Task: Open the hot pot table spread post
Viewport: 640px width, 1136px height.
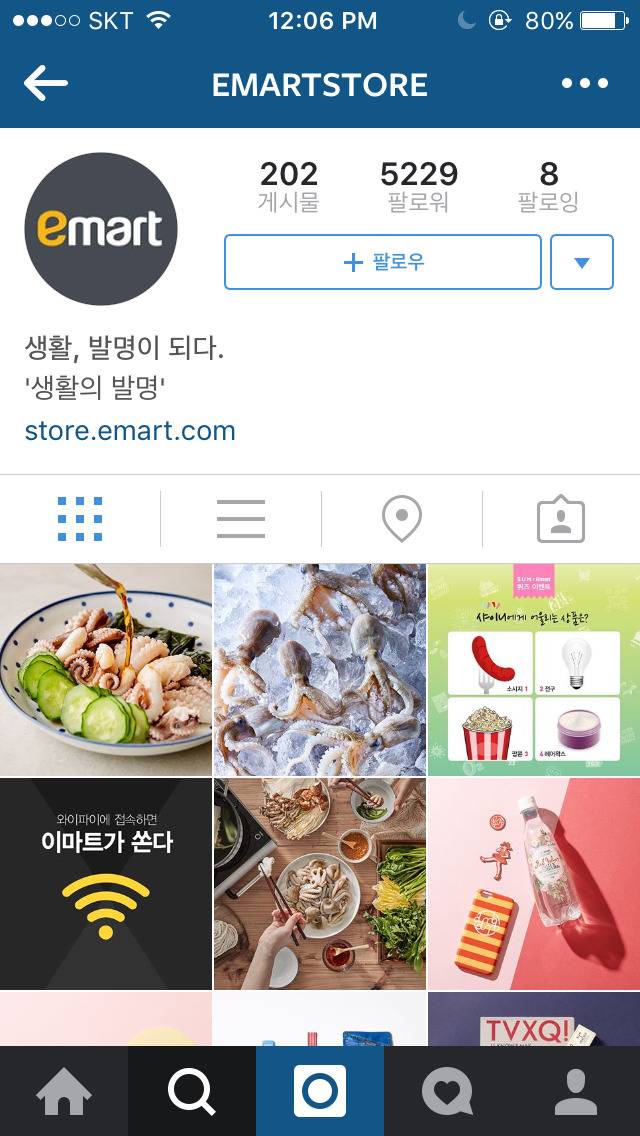Action: coord(320,884)
